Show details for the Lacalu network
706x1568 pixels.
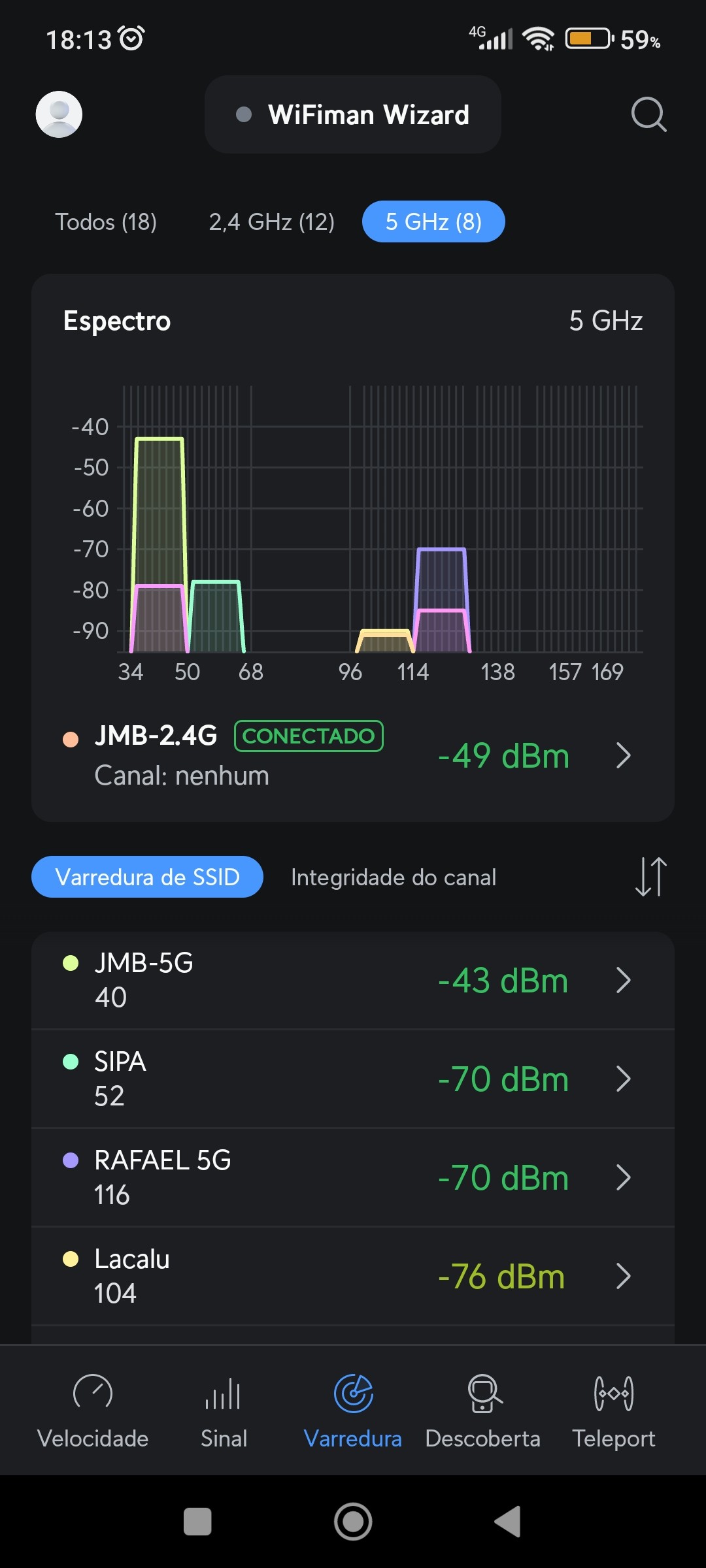[353, 1276]
